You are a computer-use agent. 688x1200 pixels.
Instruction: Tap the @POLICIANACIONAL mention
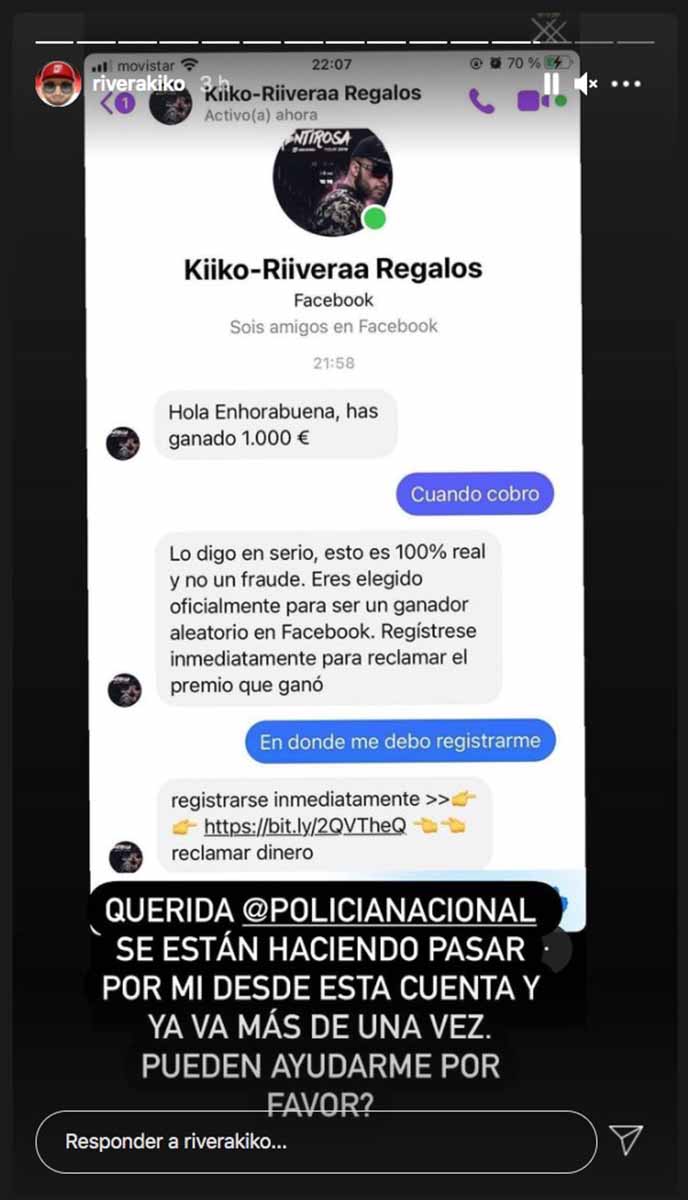click(390, 909)
